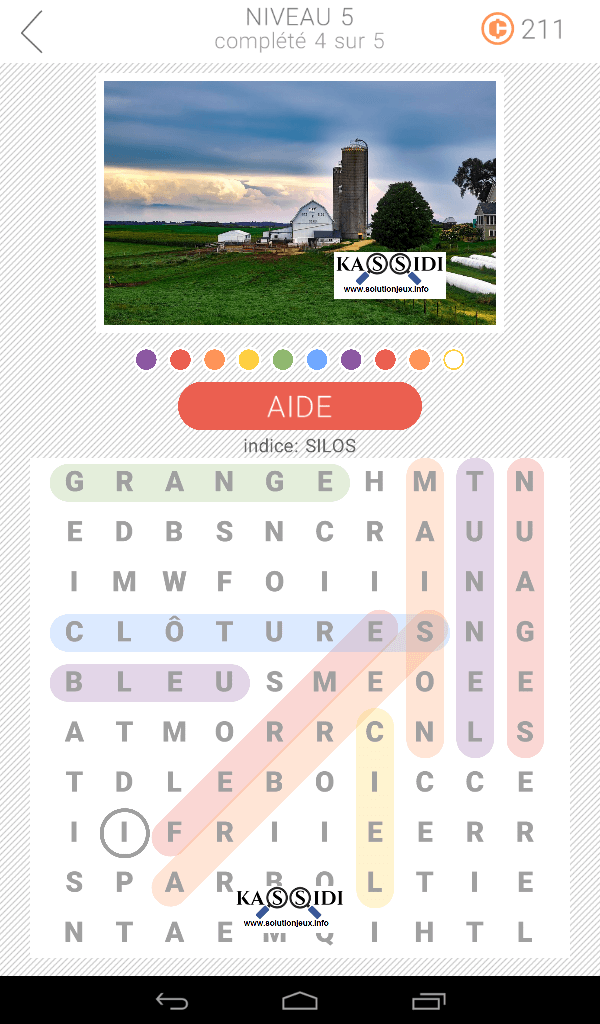Go back using the top-left arrow
This screenshot has width=600, height=1024.
[x=33, y=32]
